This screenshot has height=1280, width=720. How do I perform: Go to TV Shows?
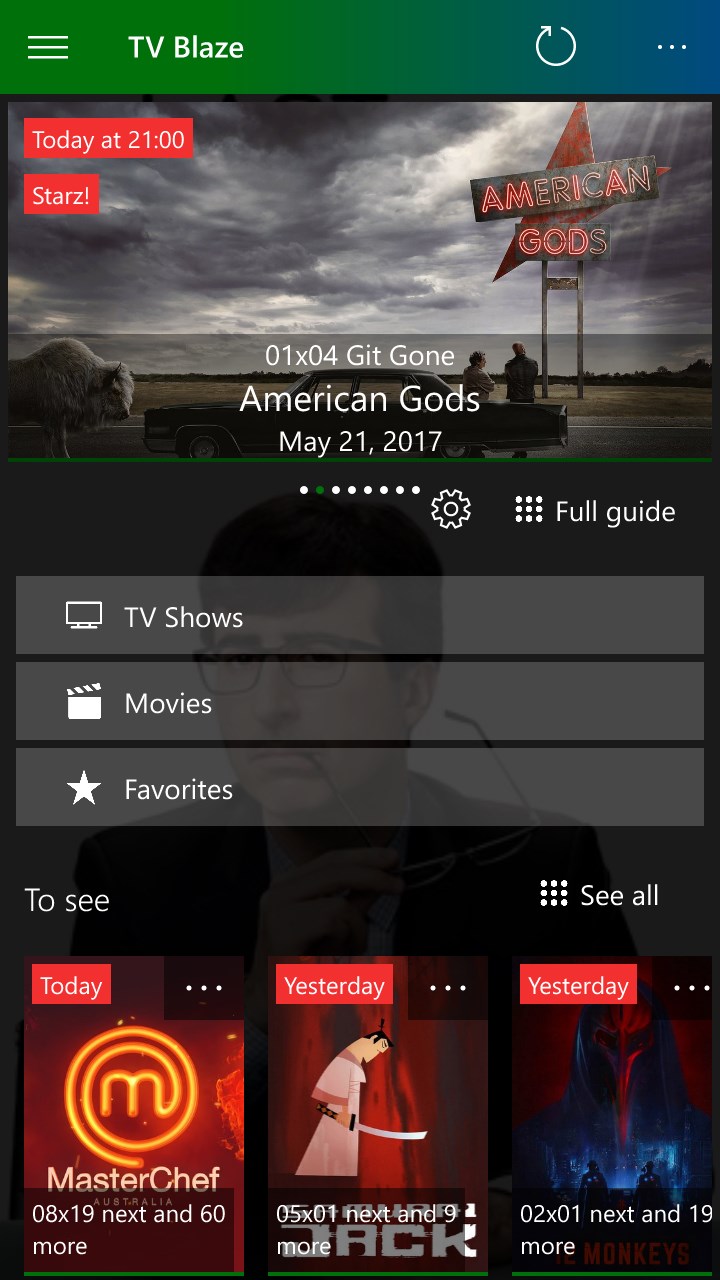(x=360, y=616)
